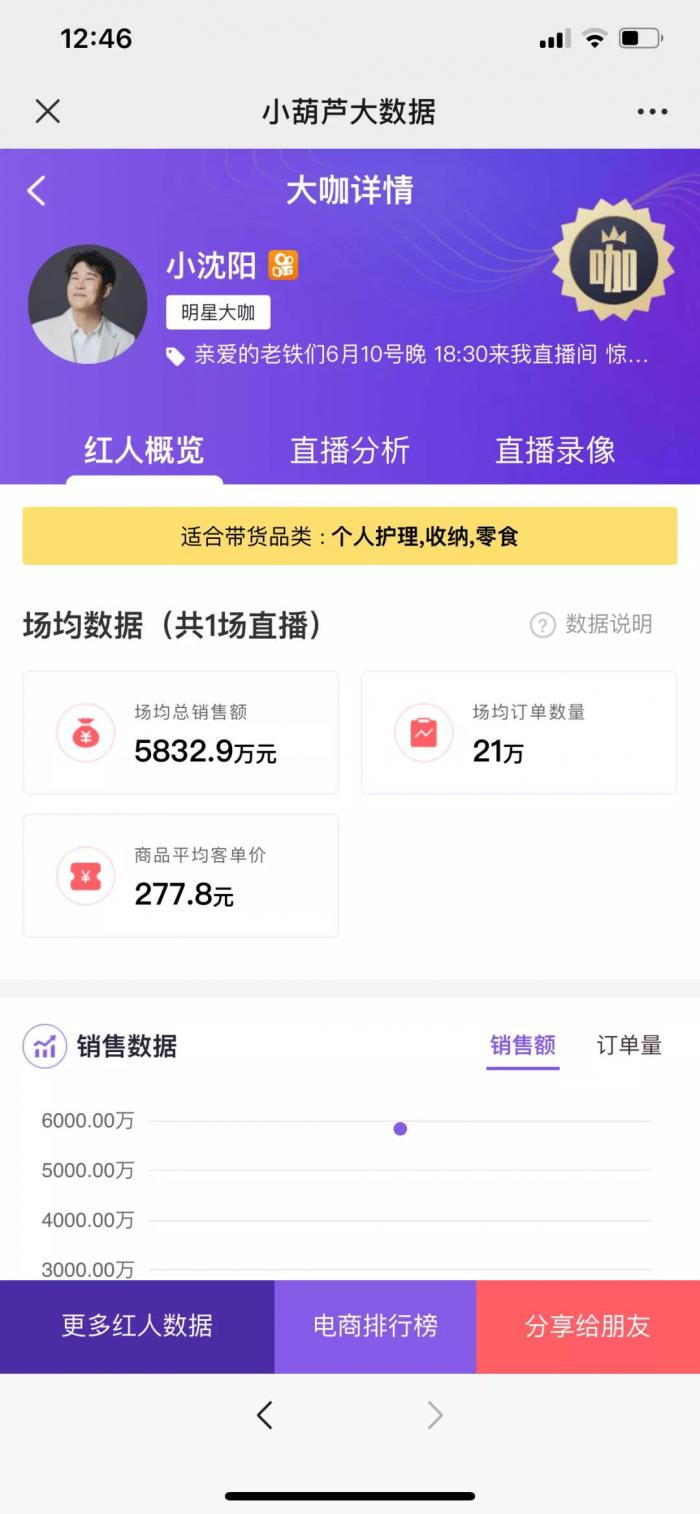700x1514 pixels.
Task: Show 订单量 in the sales chart
Action: [x=629, y=1046]
